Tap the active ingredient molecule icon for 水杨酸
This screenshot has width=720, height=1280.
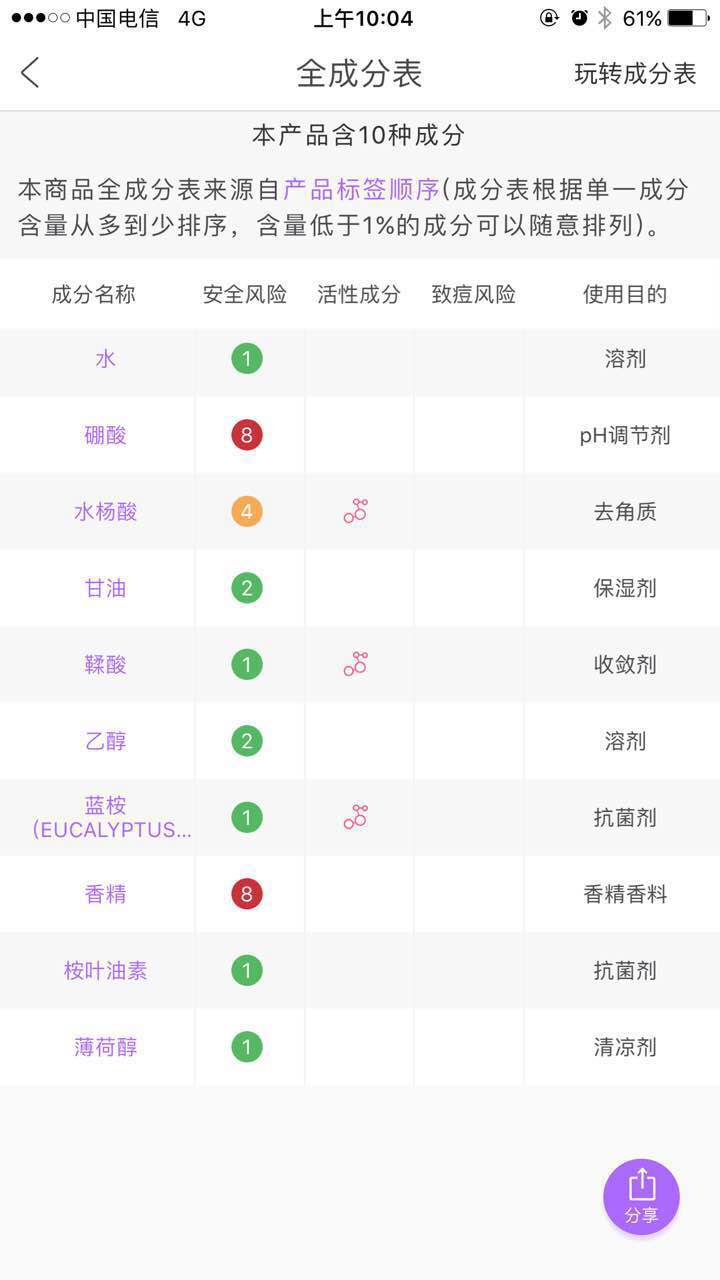click(357, 511)
